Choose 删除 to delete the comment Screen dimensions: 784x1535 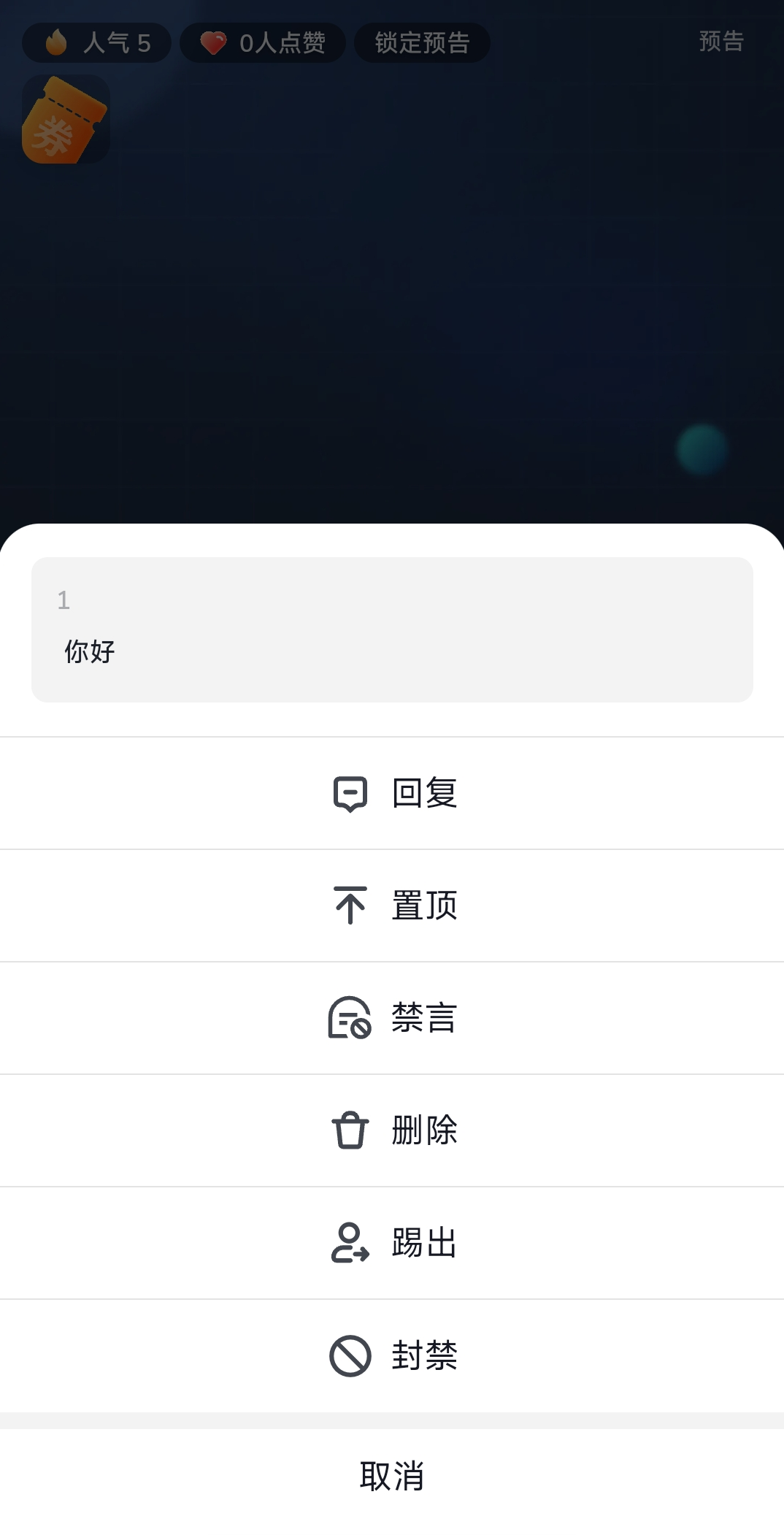[x=393, y=1130]
